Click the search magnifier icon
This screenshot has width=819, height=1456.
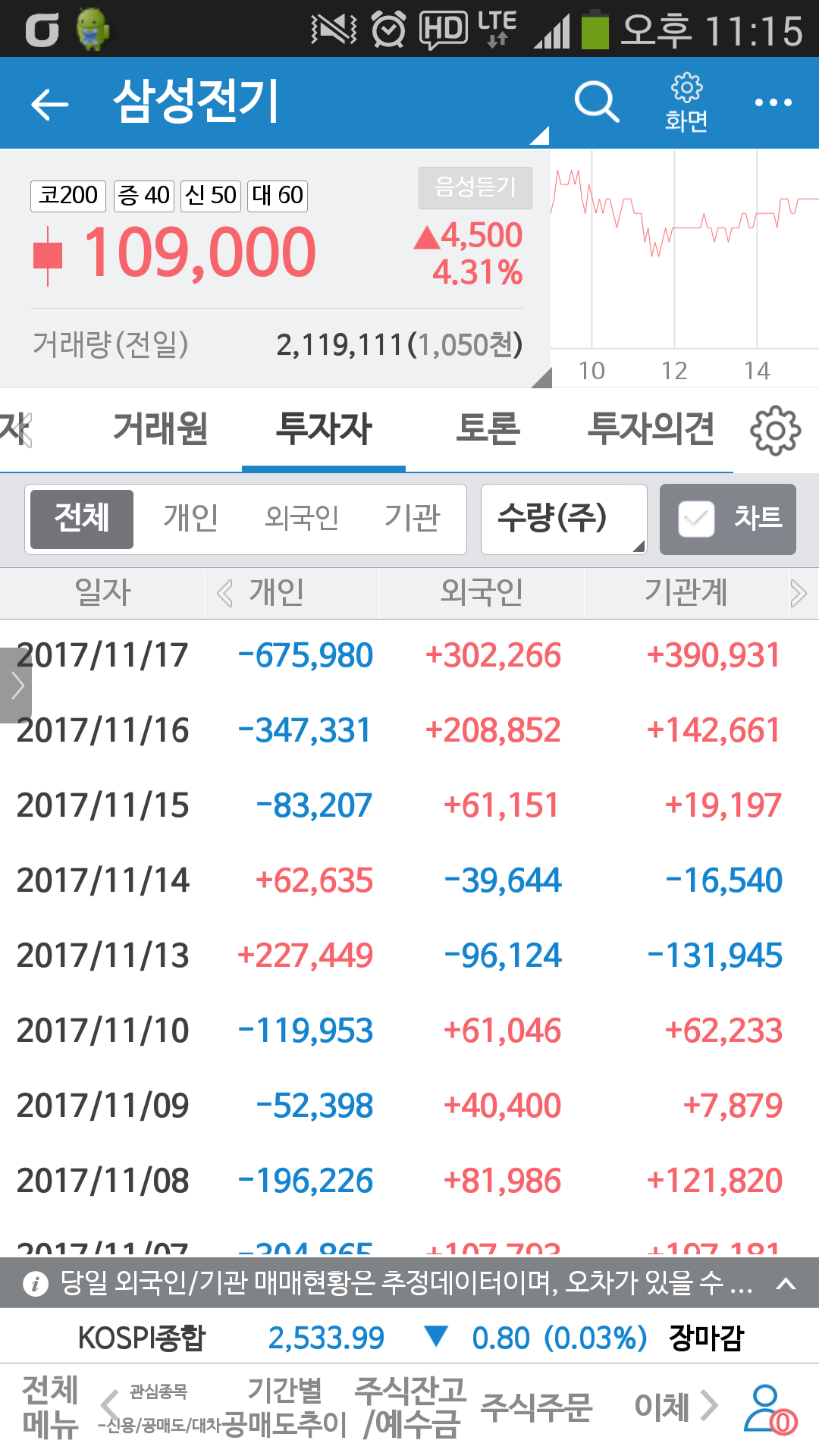(x=598, y=102)
